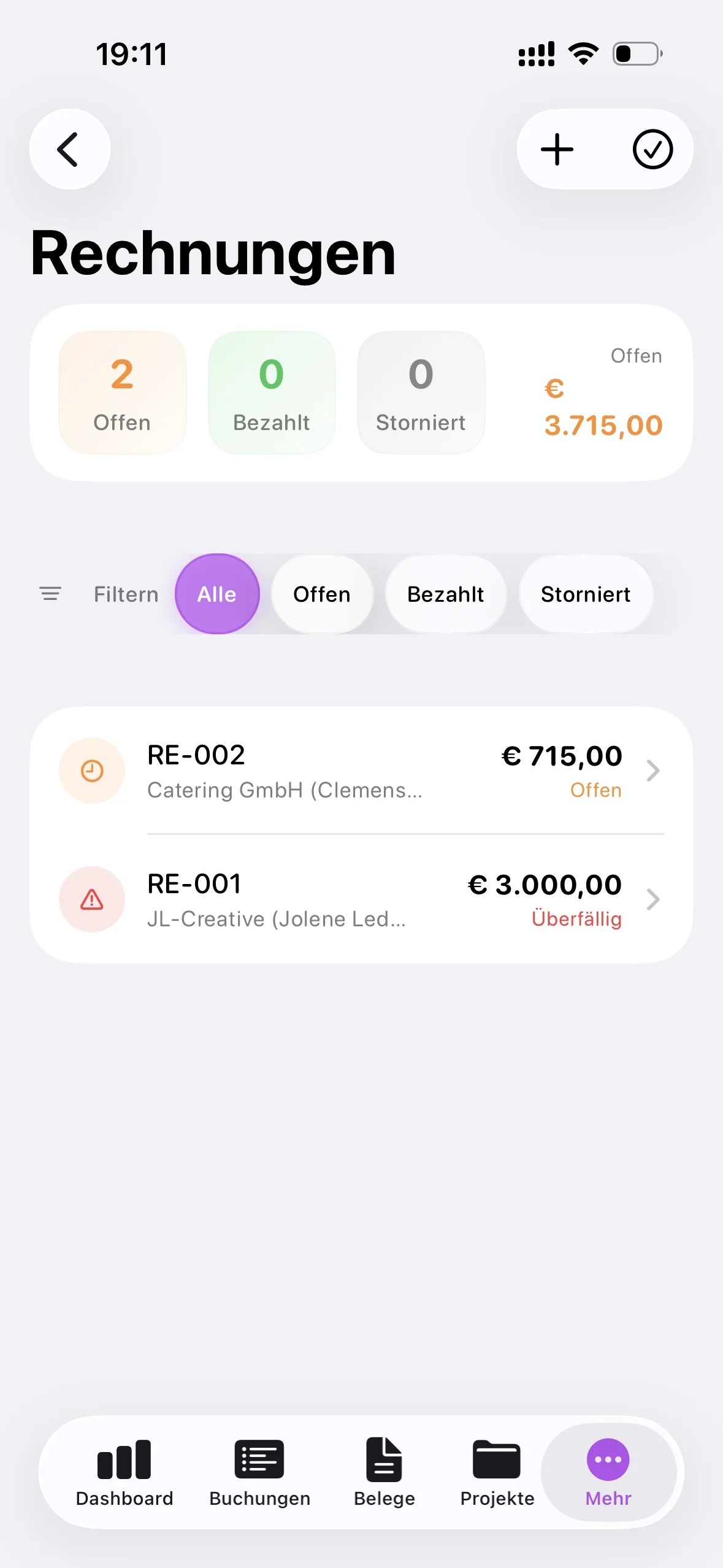The height and width of the screenshot is (1568, 723).
Task: Open the Mehr tab
Action: click(608, 1472)
